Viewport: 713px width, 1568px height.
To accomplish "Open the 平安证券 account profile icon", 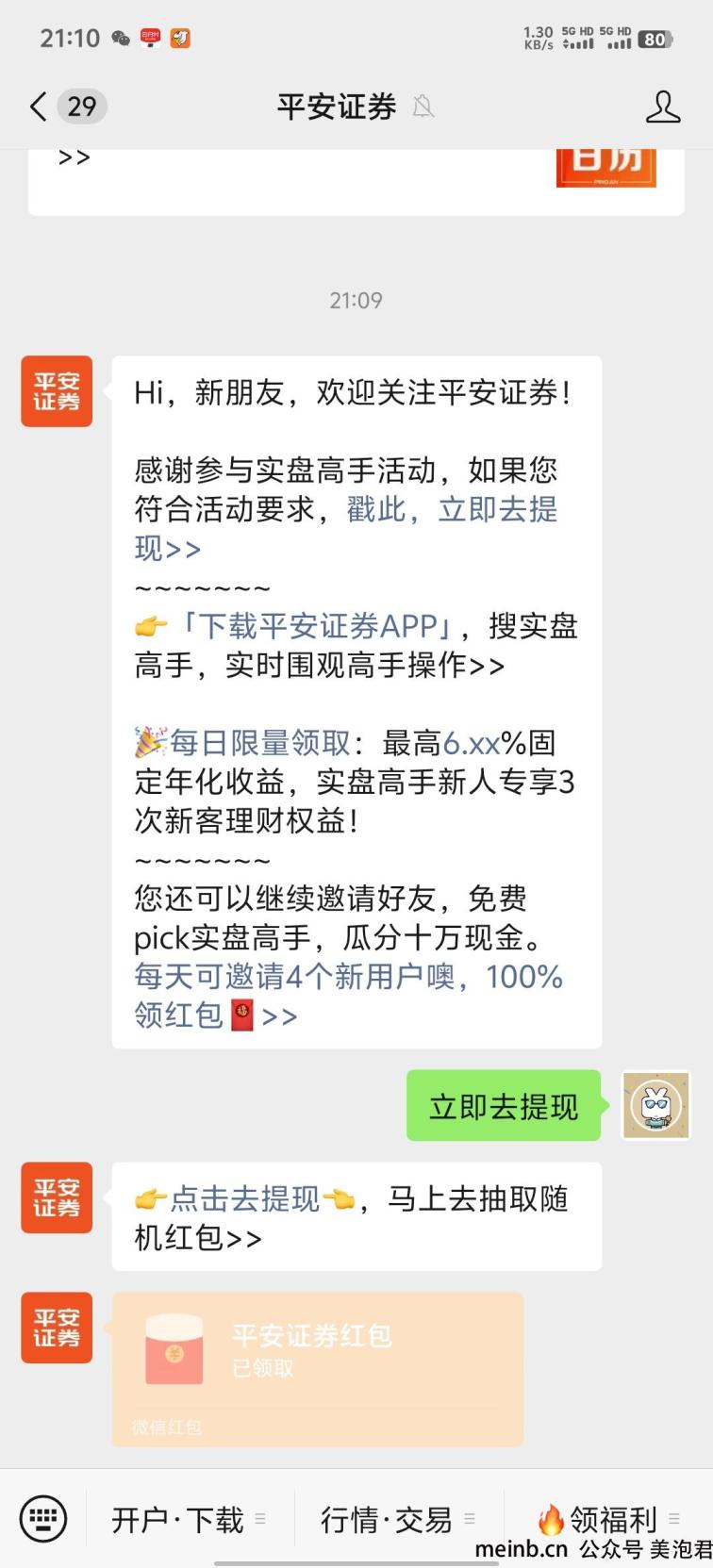I will 662,107.
